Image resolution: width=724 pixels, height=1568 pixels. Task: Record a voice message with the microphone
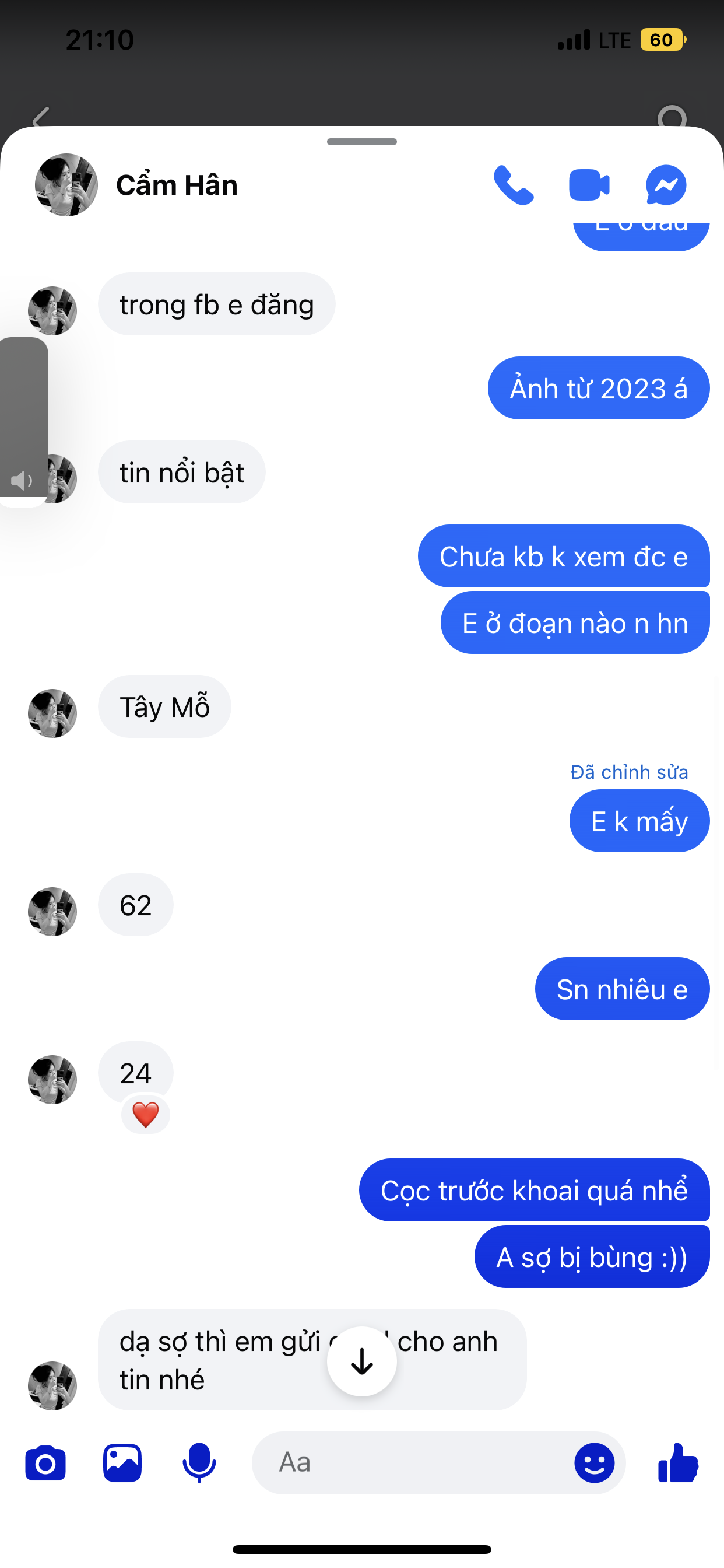coord(199,1464)
